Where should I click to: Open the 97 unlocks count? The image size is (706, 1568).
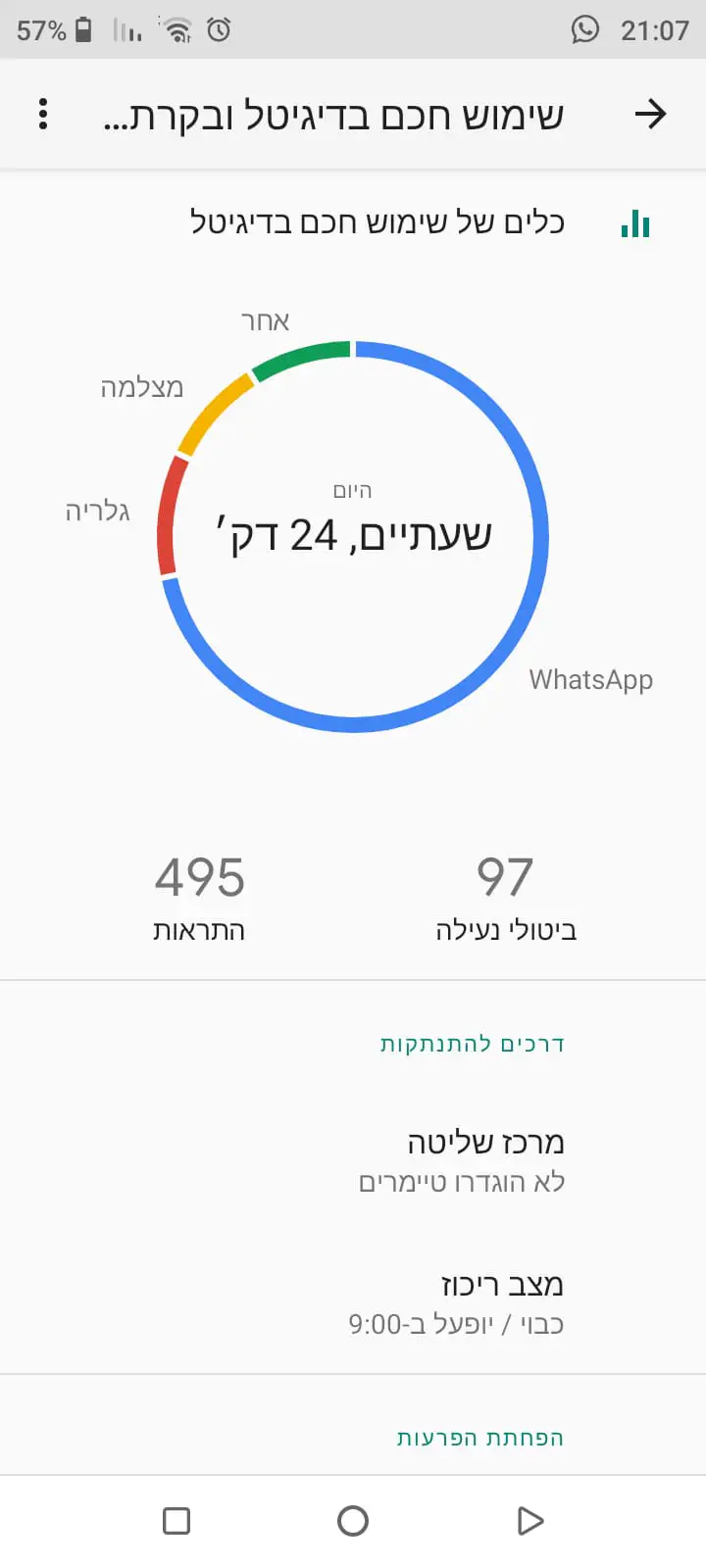click(505, 897)
